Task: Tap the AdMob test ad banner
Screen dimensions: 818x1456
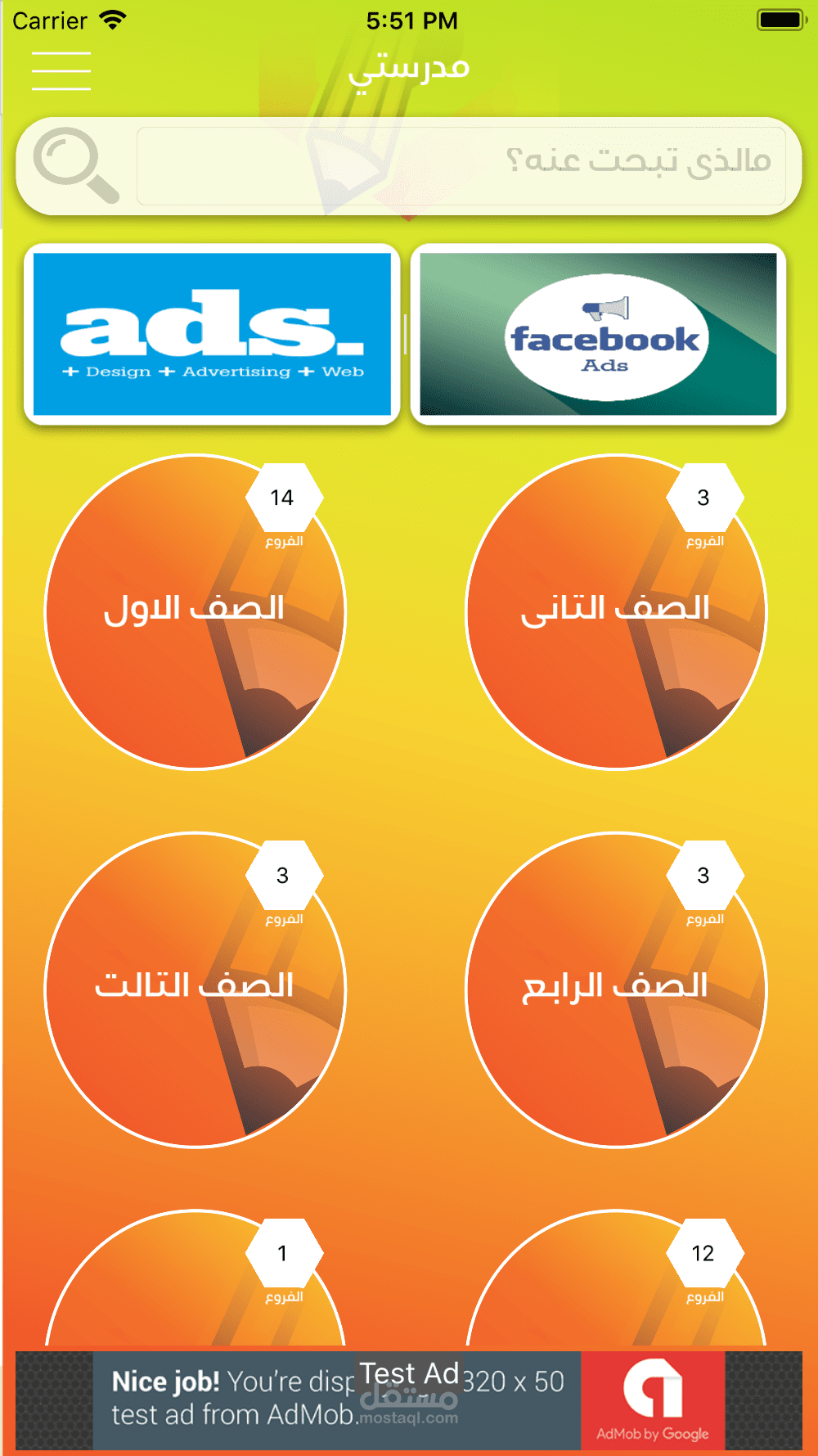Action: tap(409, 1400)
